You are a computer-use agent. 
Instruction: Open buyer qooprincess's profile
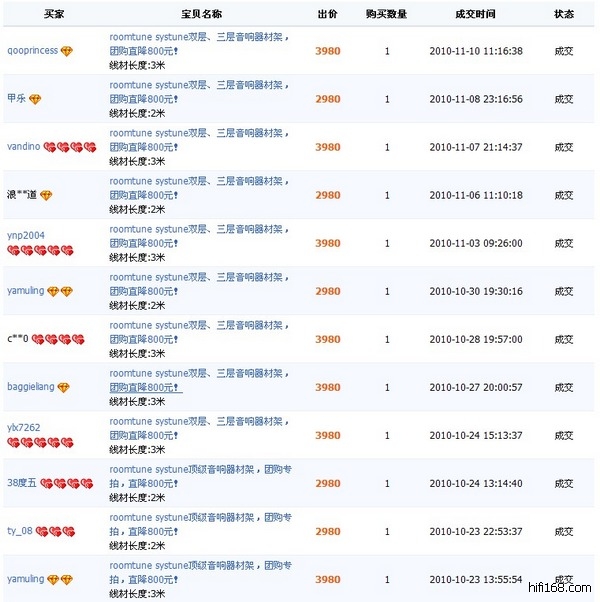click(32, 51)
